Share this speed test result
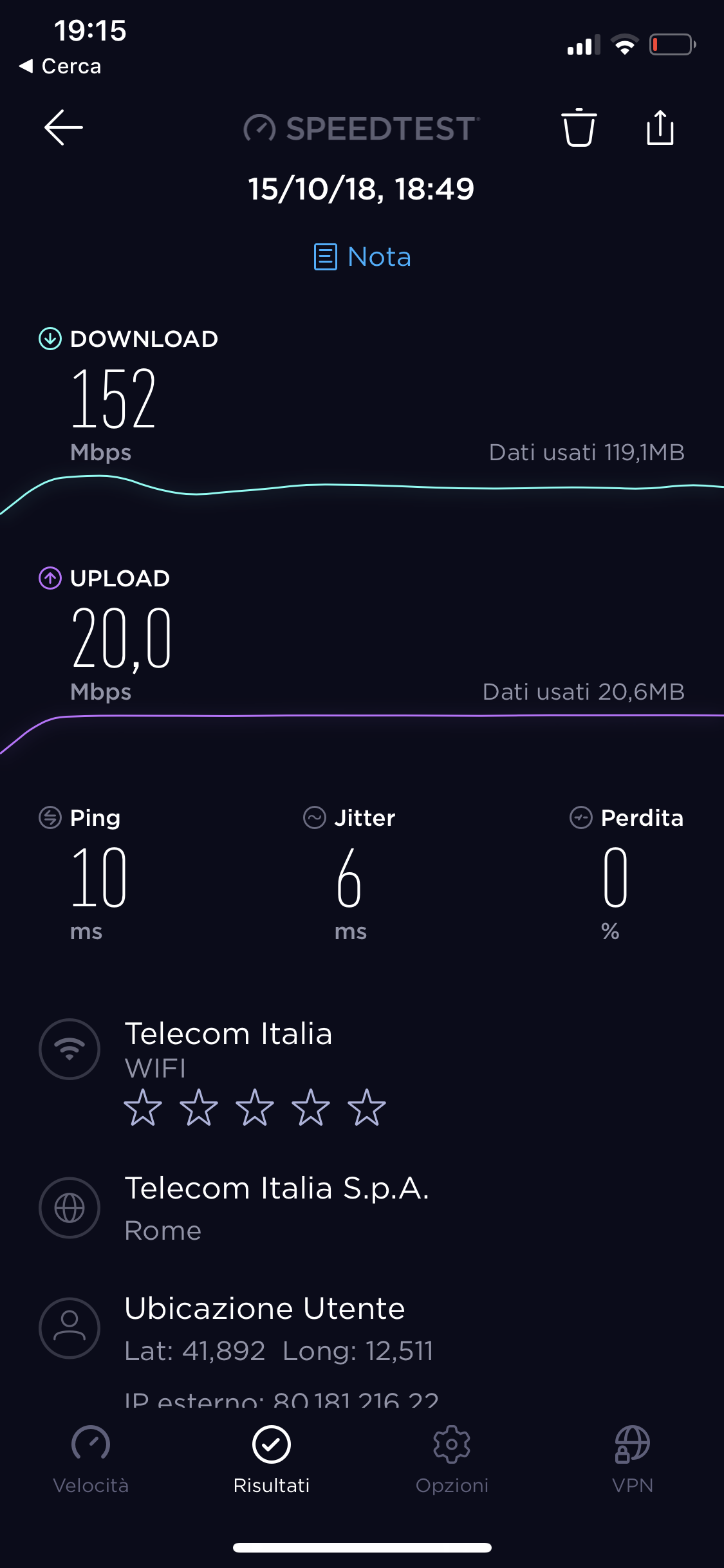The width and height of the screenshot is (724, 1568). point(660,127)
